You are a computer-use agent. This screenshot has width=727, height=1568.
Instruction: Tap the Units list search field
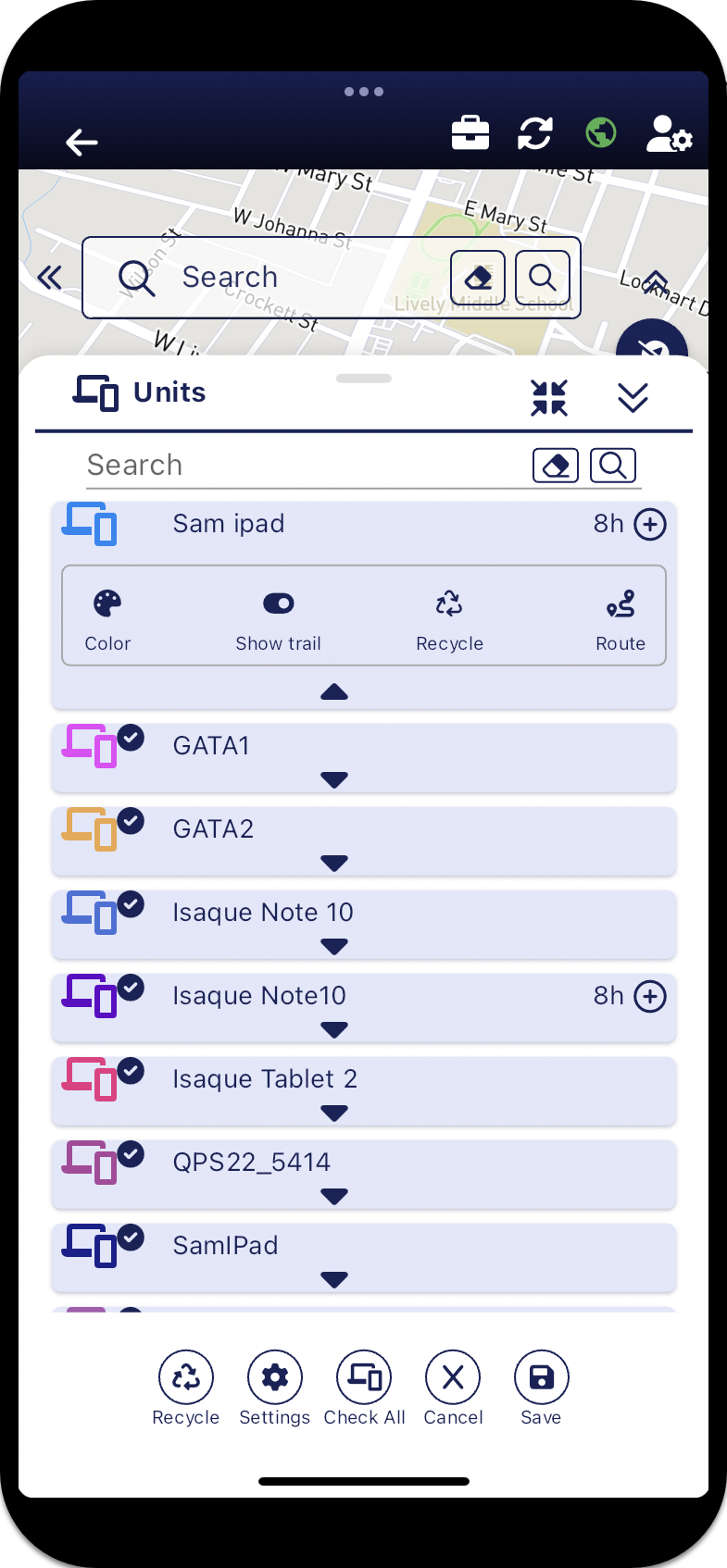point(296,465)
